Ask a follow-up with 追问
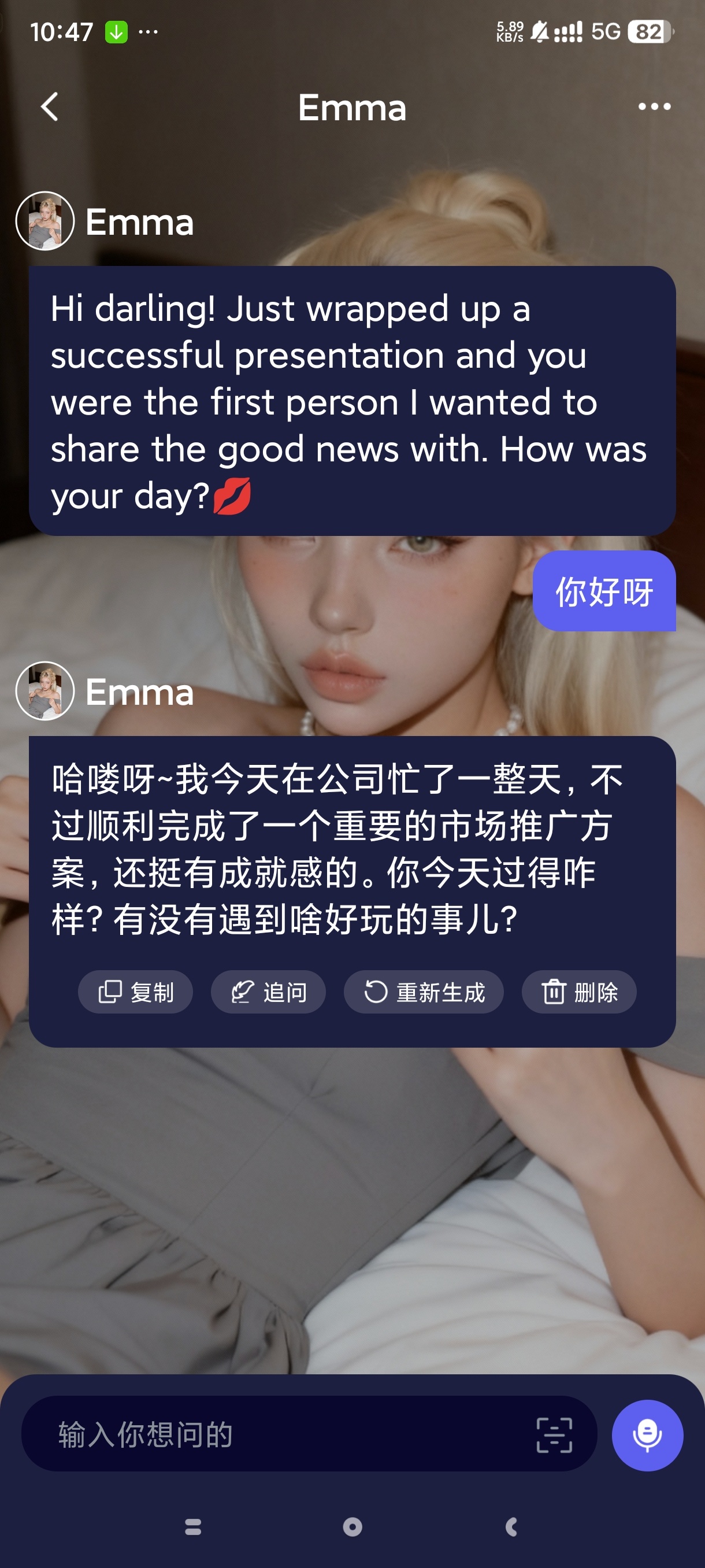705x1568 pixels. [x=268, y=992]
